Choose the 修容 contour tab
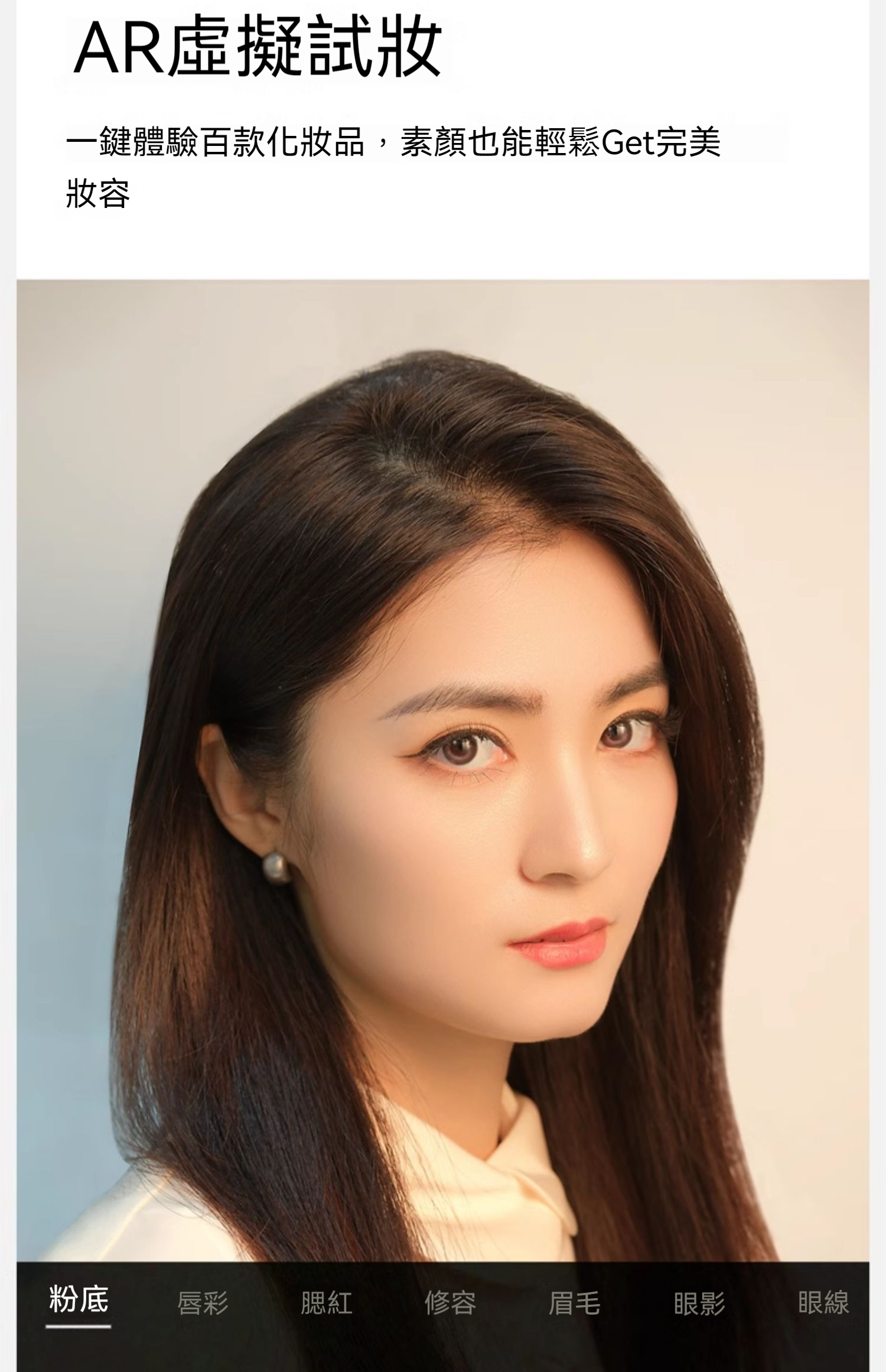 [451, 1303]
